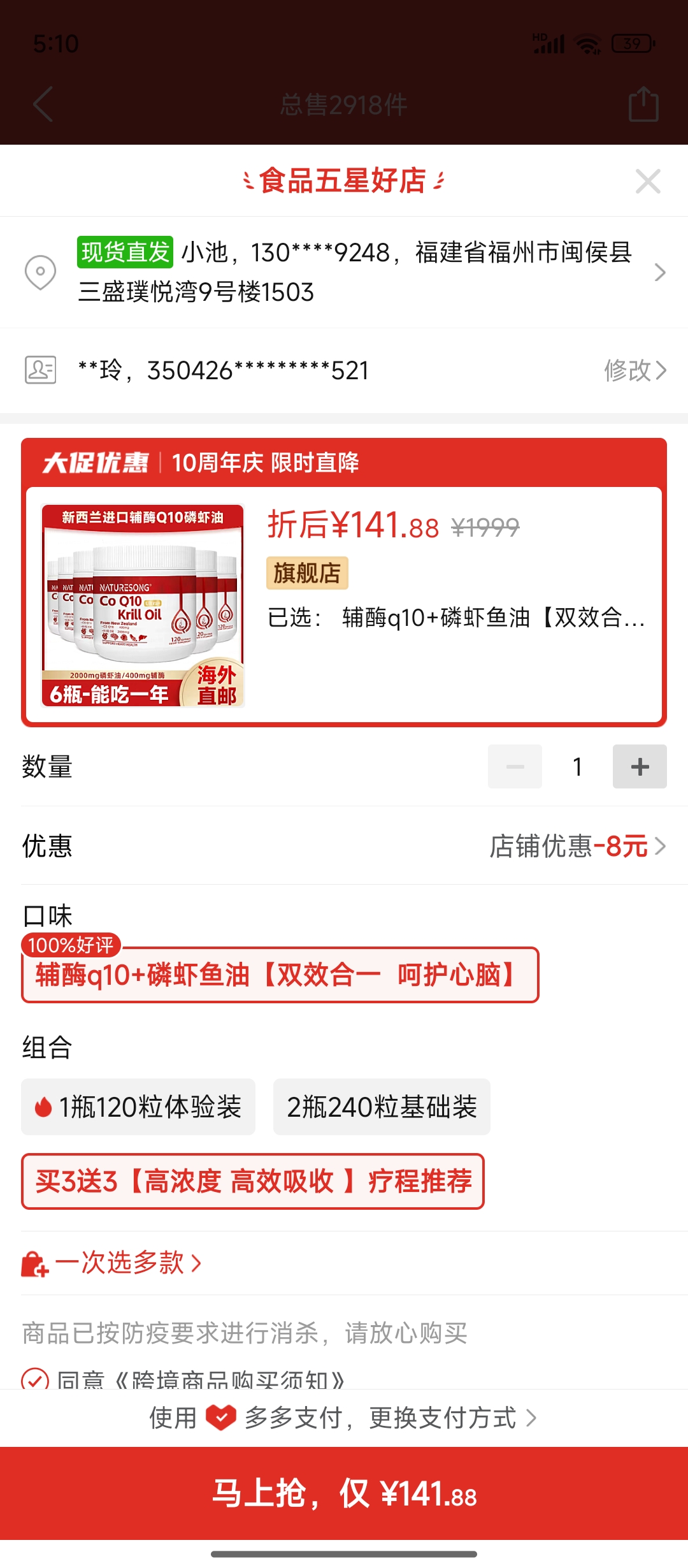Viewport: 688px width, 1568px height.
Task: Toggle agreement to 跨境商品购买须知
Action: (35, 1378)
